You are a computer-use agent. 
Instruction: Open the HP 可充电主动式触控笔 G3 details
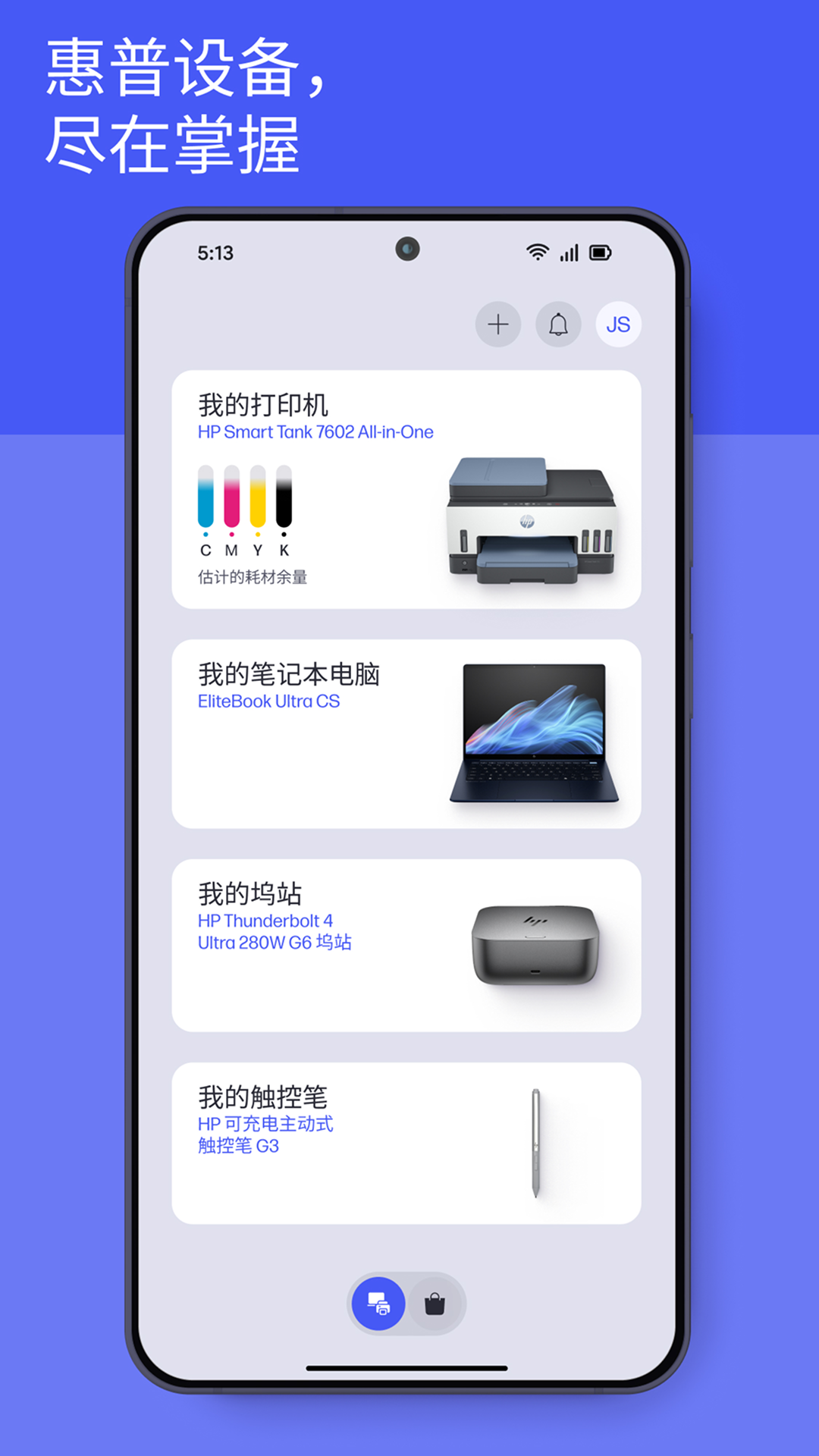[x=266, y=1135]
